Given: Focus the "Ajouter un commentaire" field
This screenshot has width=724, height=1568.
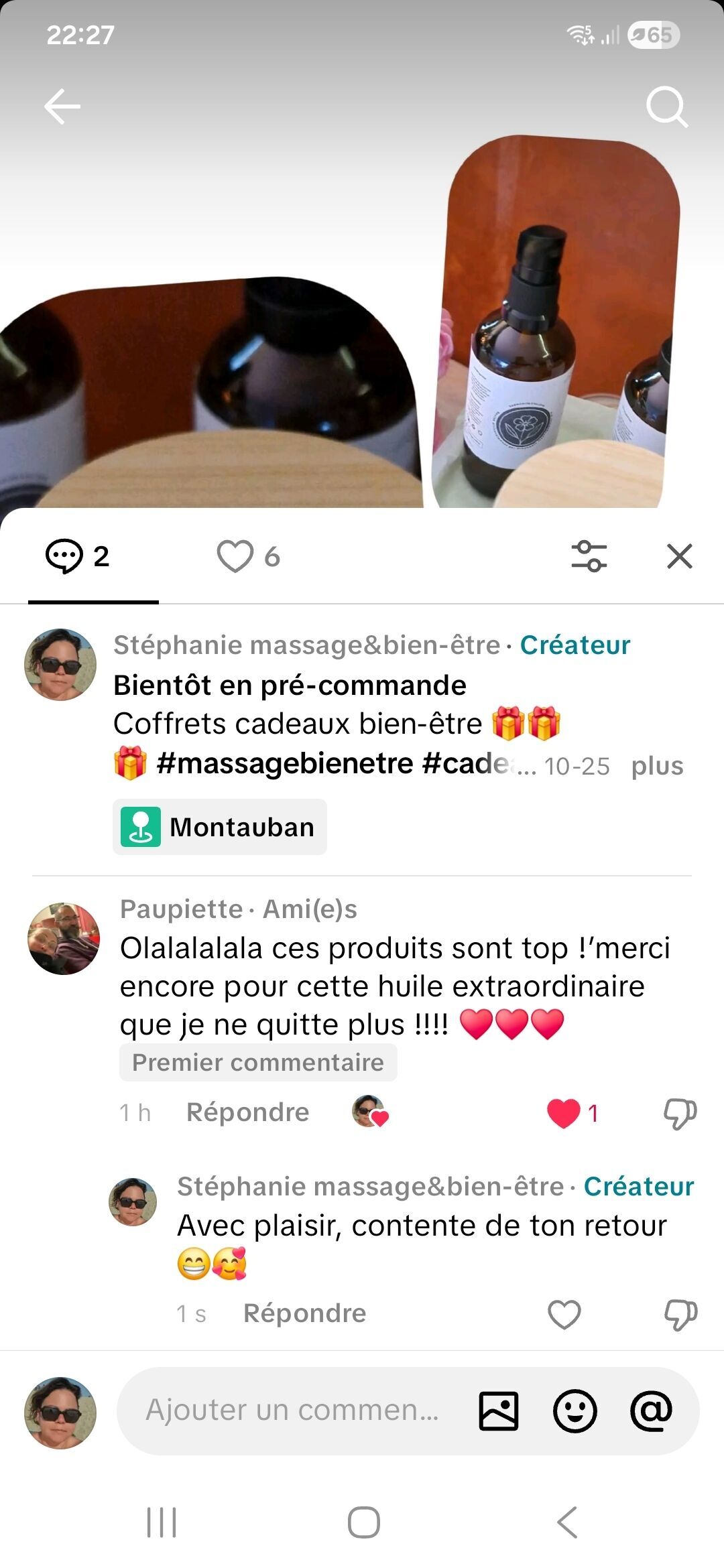Looking at the screenshot, I should point(292,1410).
